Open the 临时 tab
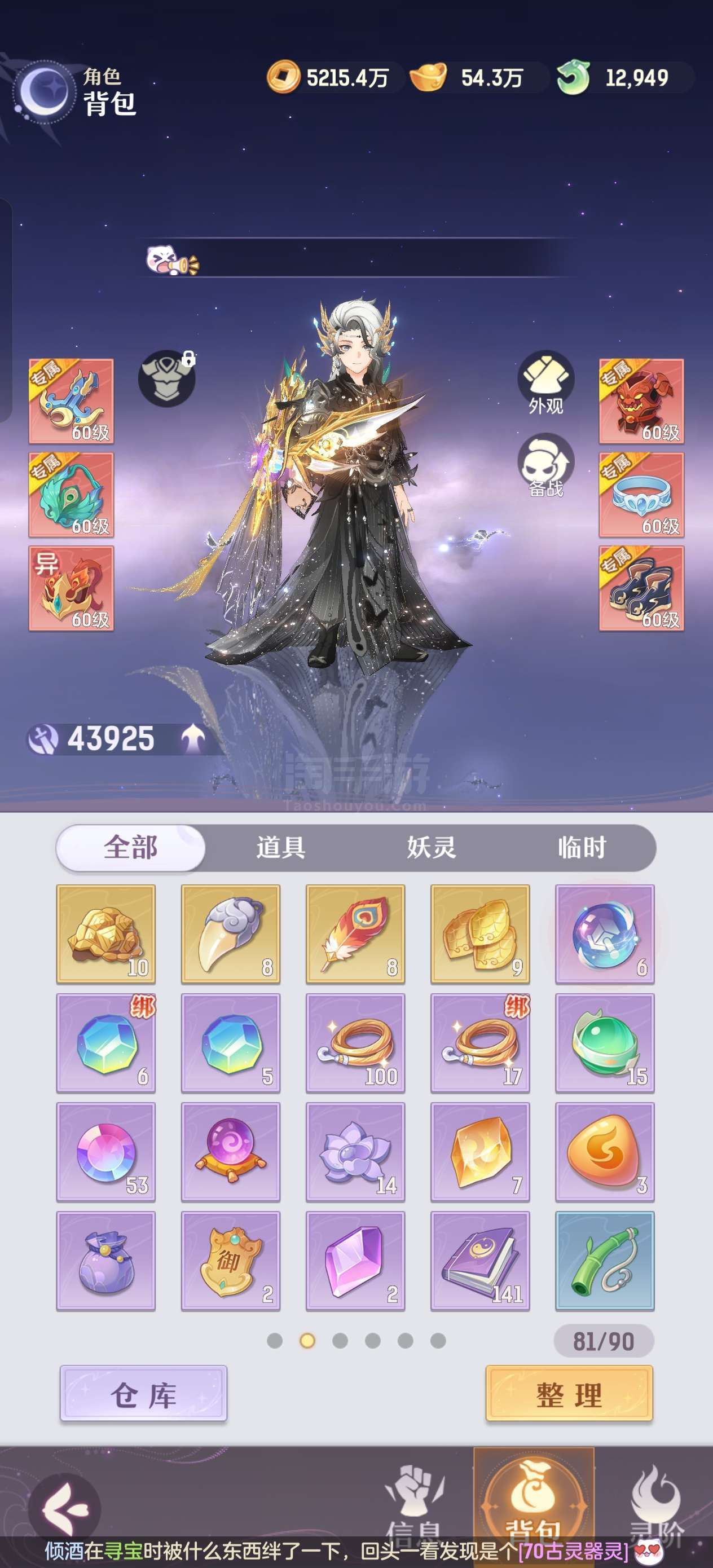The image size is (713, 1568). [582, 847]
